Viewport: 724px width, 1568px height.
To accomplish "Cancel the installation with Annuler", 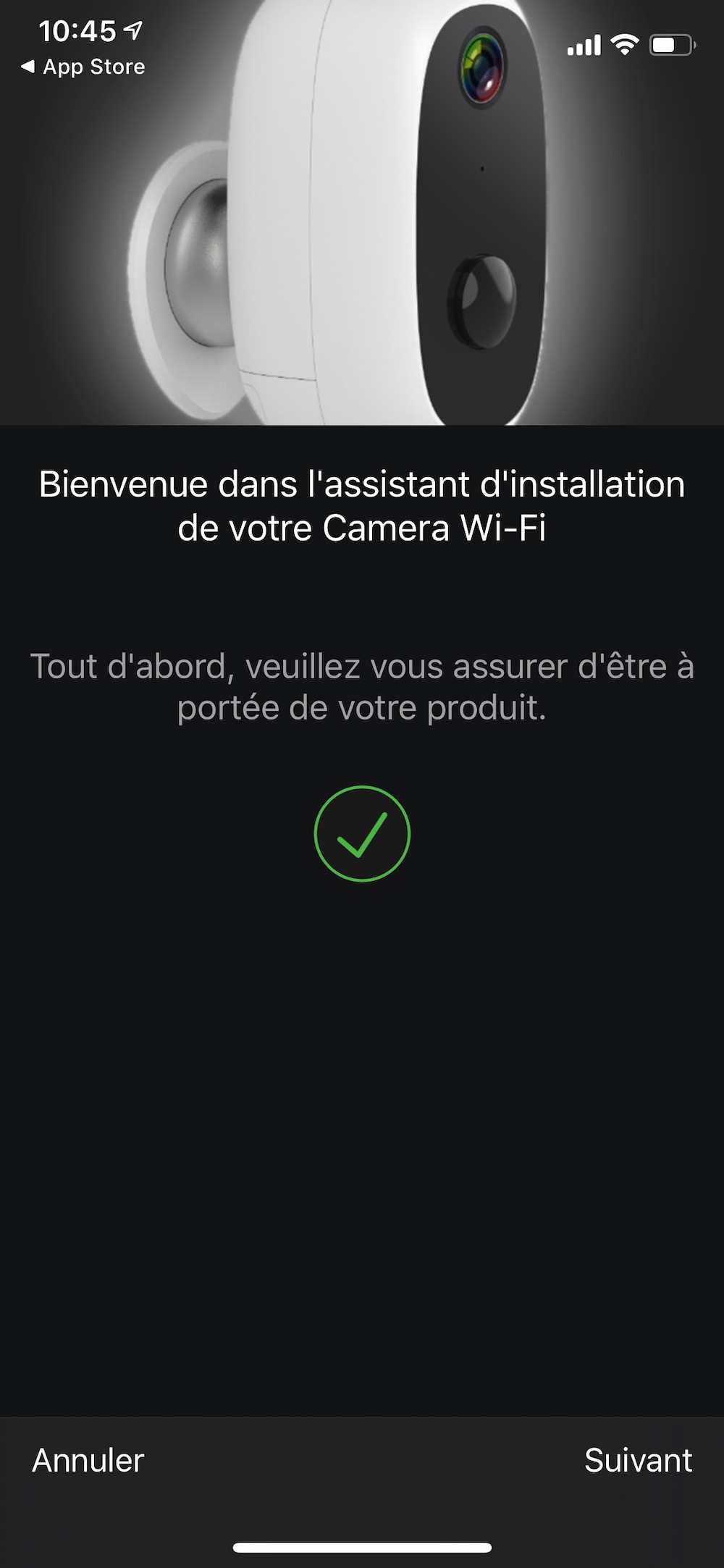I will pos(88,1461).
